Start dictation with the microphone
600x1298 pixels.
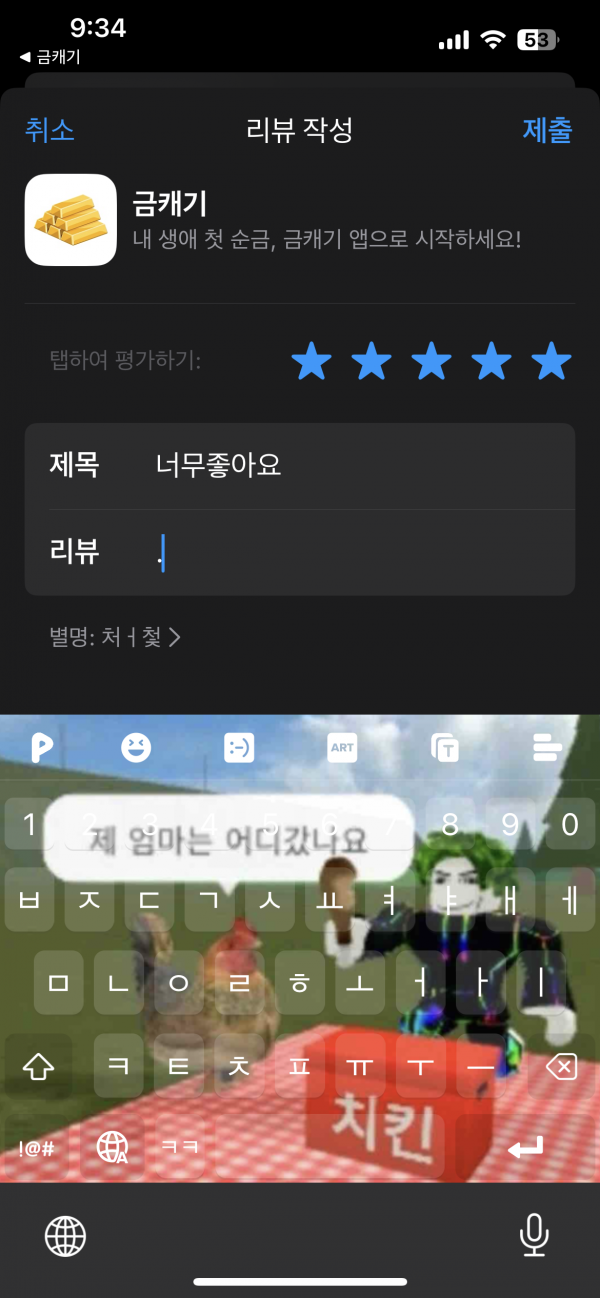coord(534,1236)
